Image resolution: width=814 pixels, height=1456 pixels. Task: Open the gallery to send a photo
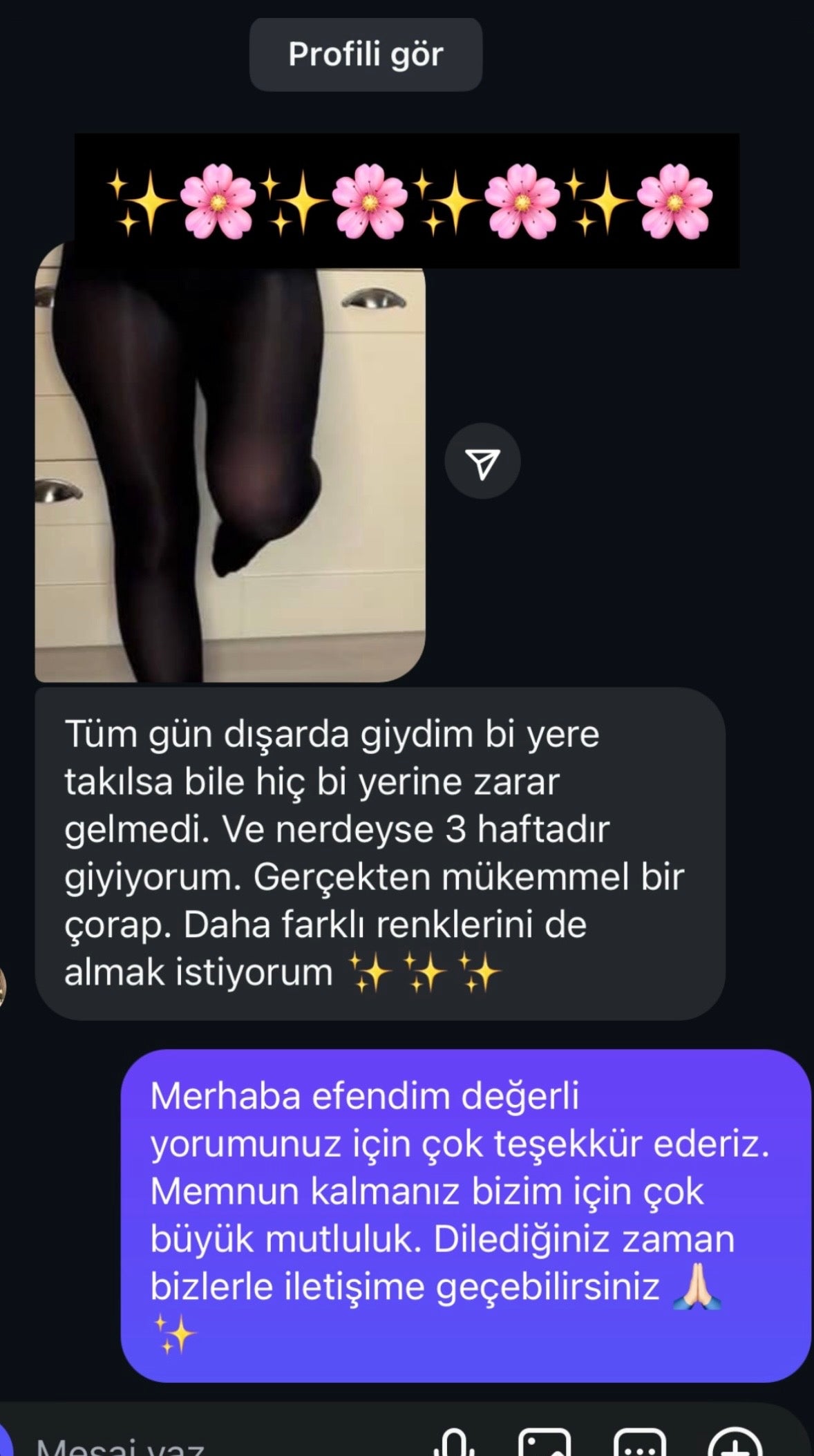(545, 1443)
